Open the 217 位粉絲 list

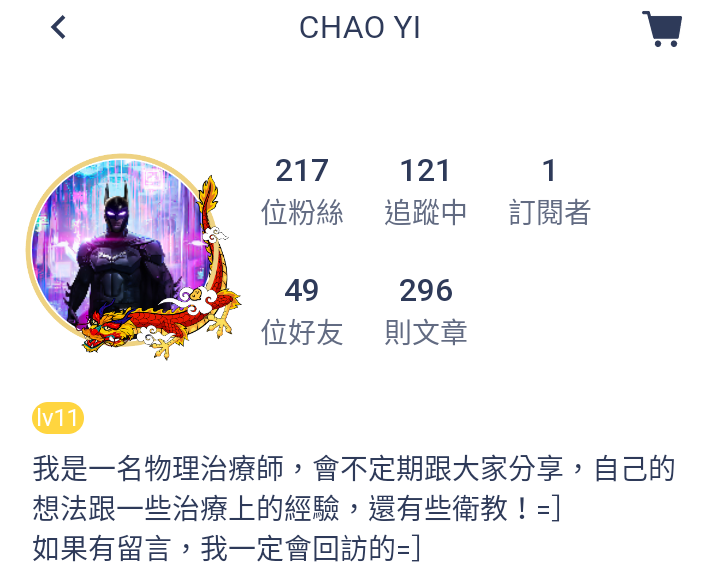(x=302, y=191)
